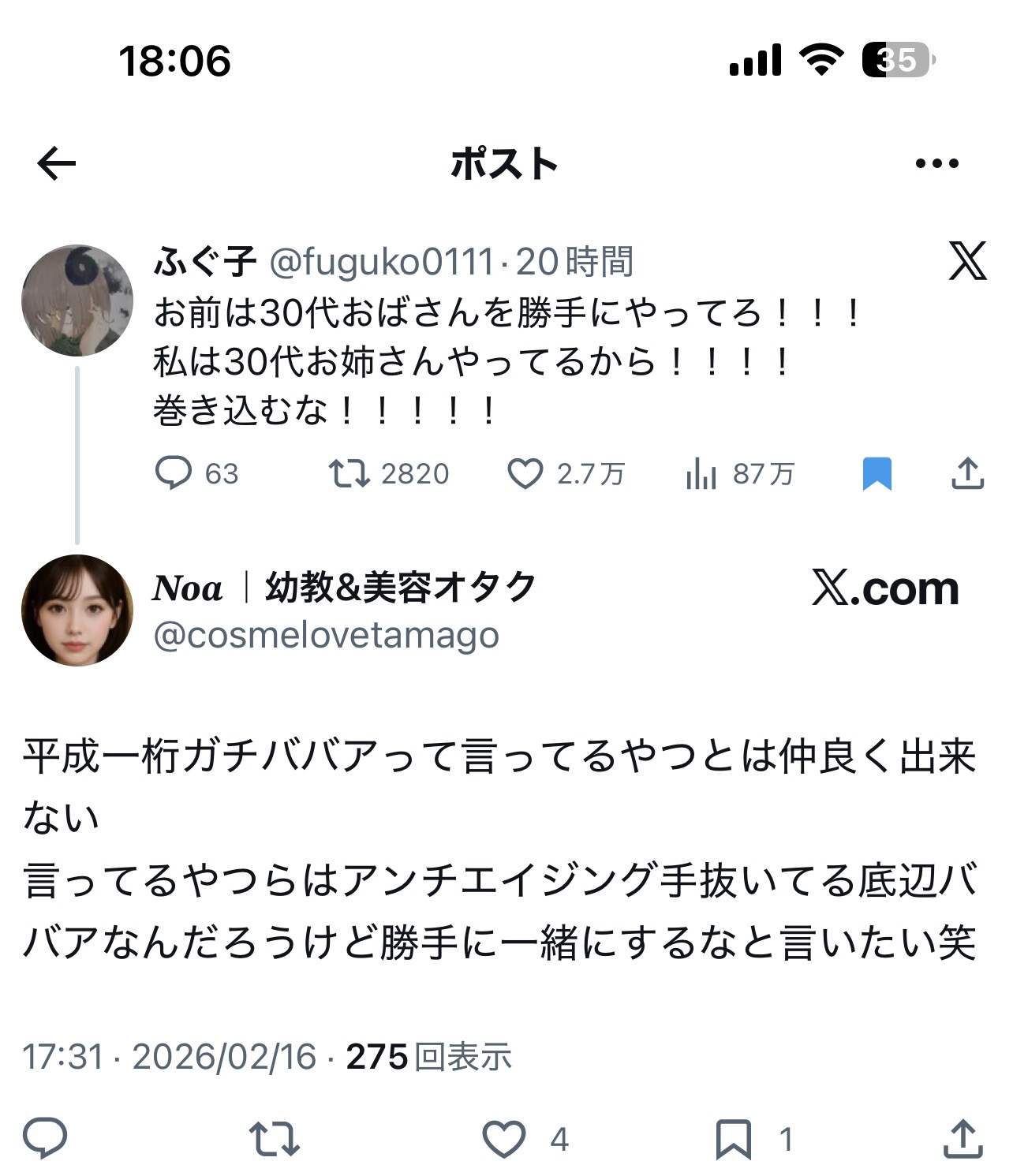Repost ふぐ子's post with 2820 reposts
Viewport: 1013px width, 1176px height.
click(350, 473)
